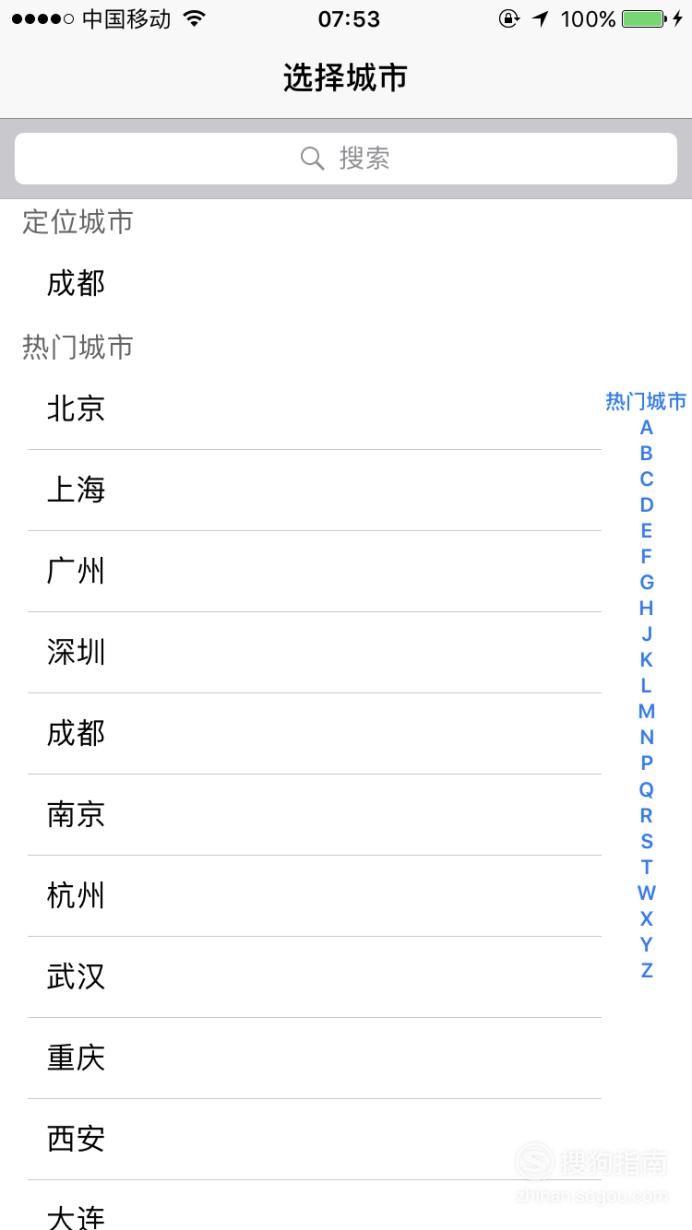
Task: Jump to letter A in index
Action: tap(646, 428)
